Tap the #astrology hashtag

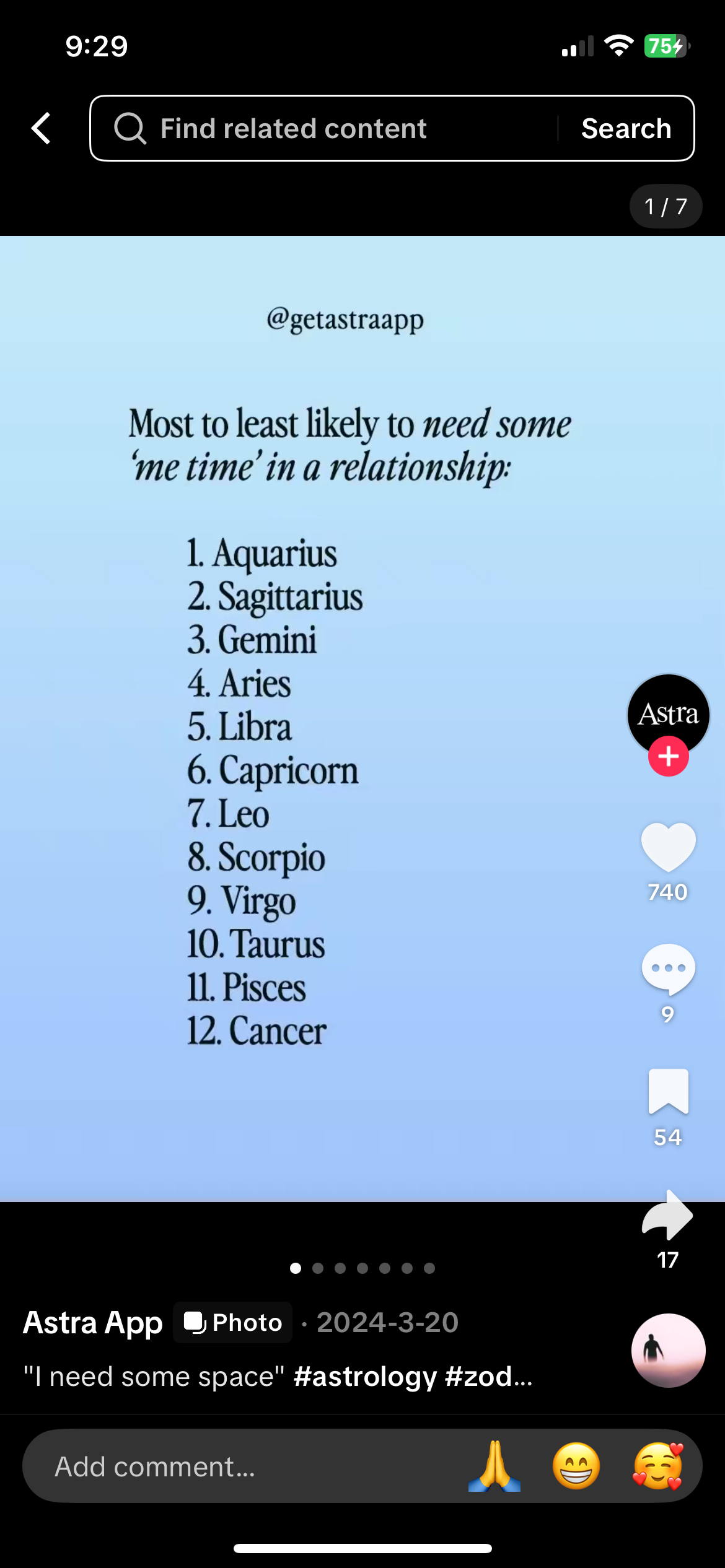[x=366, y=1376]
